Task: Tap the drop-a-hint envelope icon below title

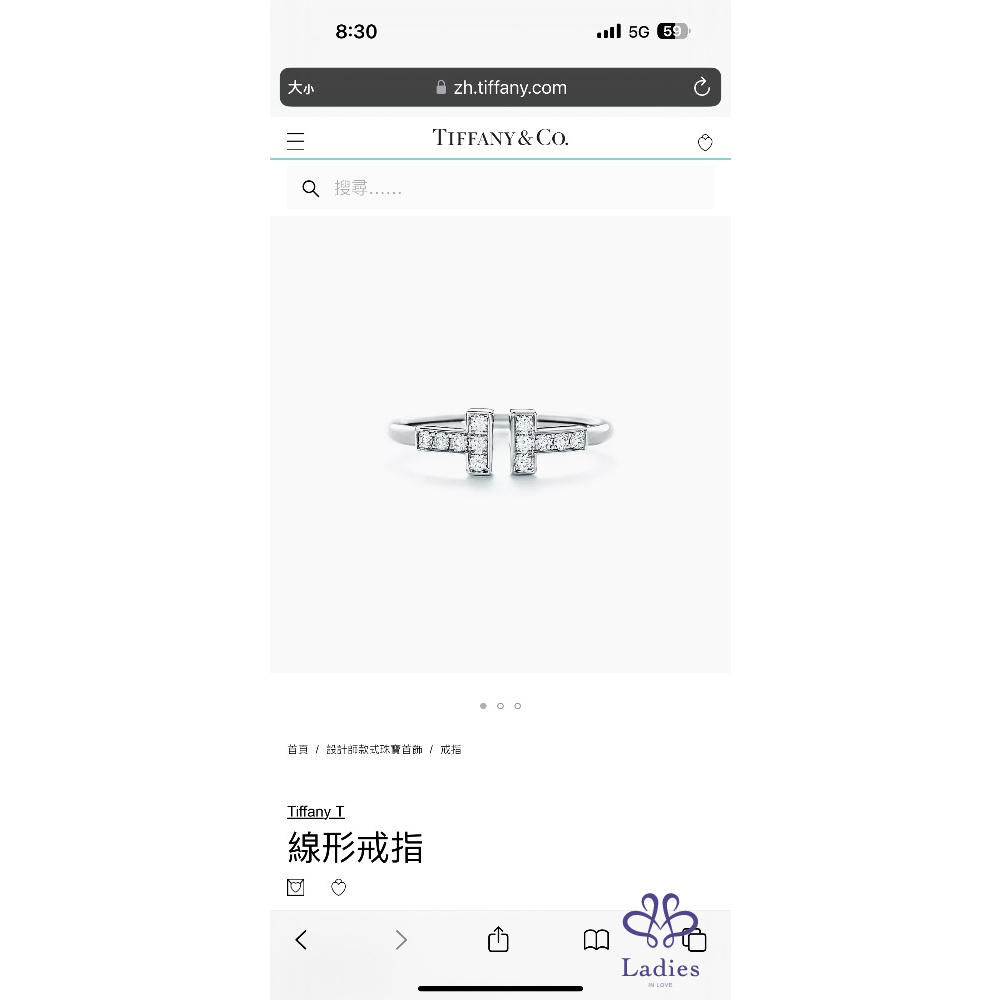Action: [x=295, y=887]
